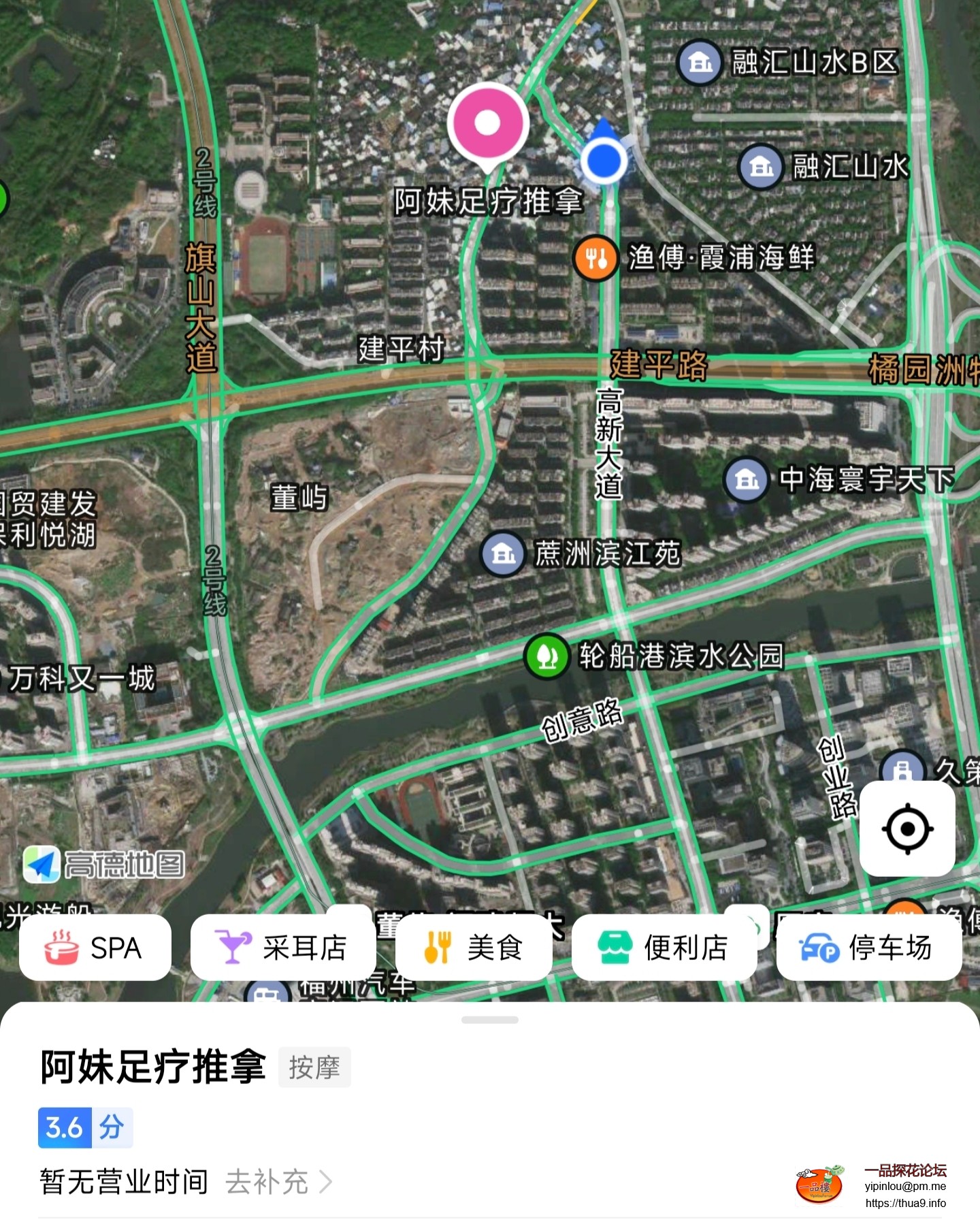The width and height of the screenshot is (980, 1222).
Task: Select the SPA category chip
Action: point(95,947)
